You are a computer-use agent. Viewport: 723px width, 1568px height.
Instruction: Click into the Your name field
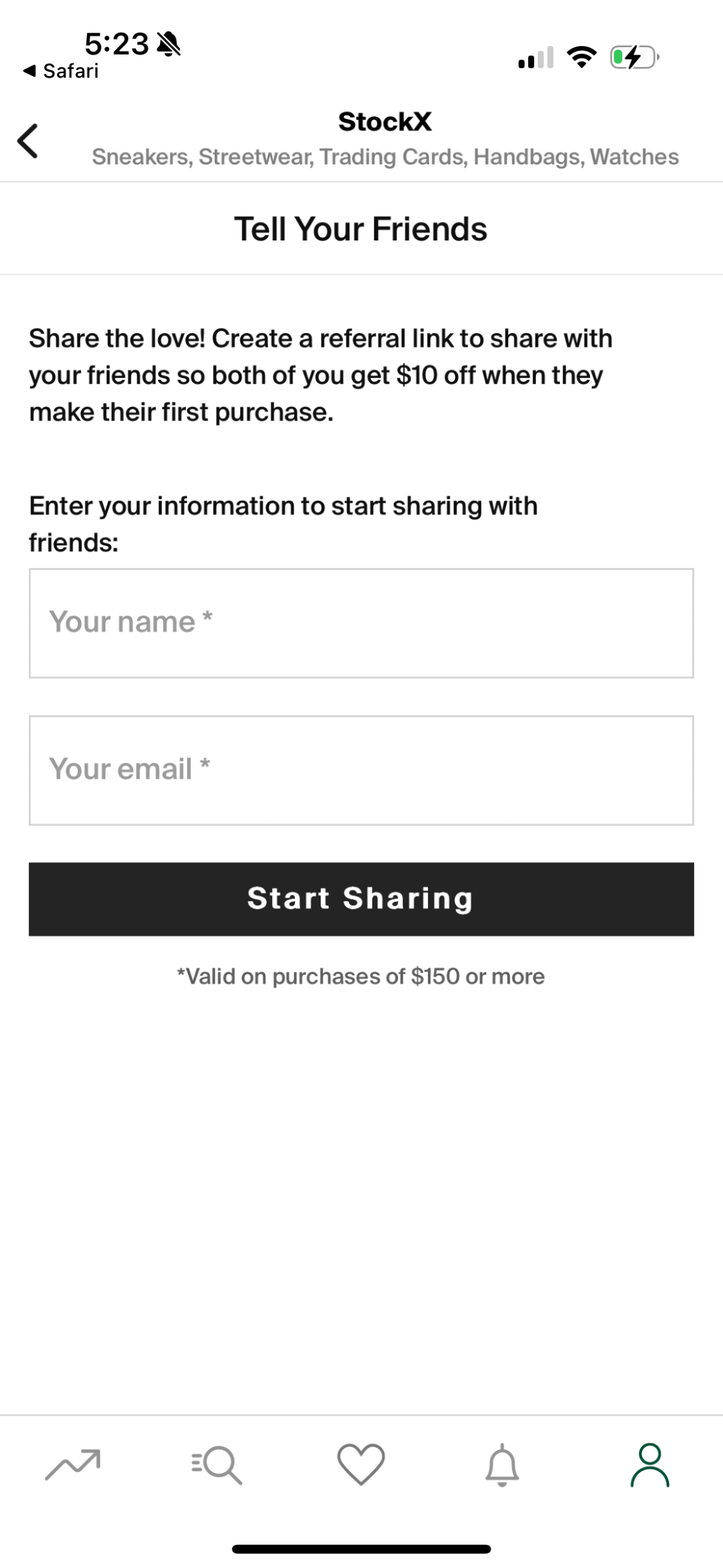pyautogui.click(x=361, y=621)
